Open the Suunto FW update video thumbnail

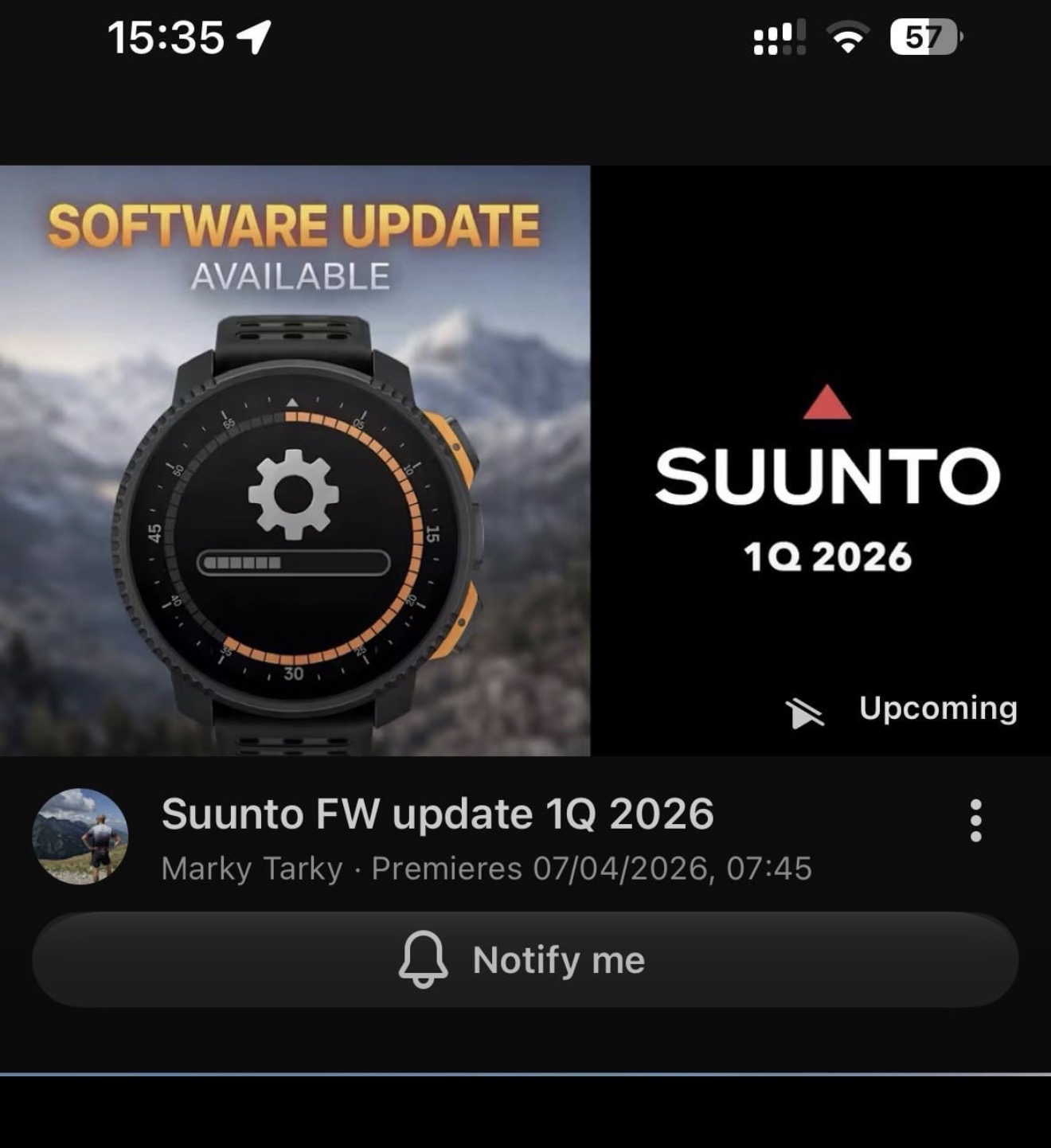pos(525,460)
